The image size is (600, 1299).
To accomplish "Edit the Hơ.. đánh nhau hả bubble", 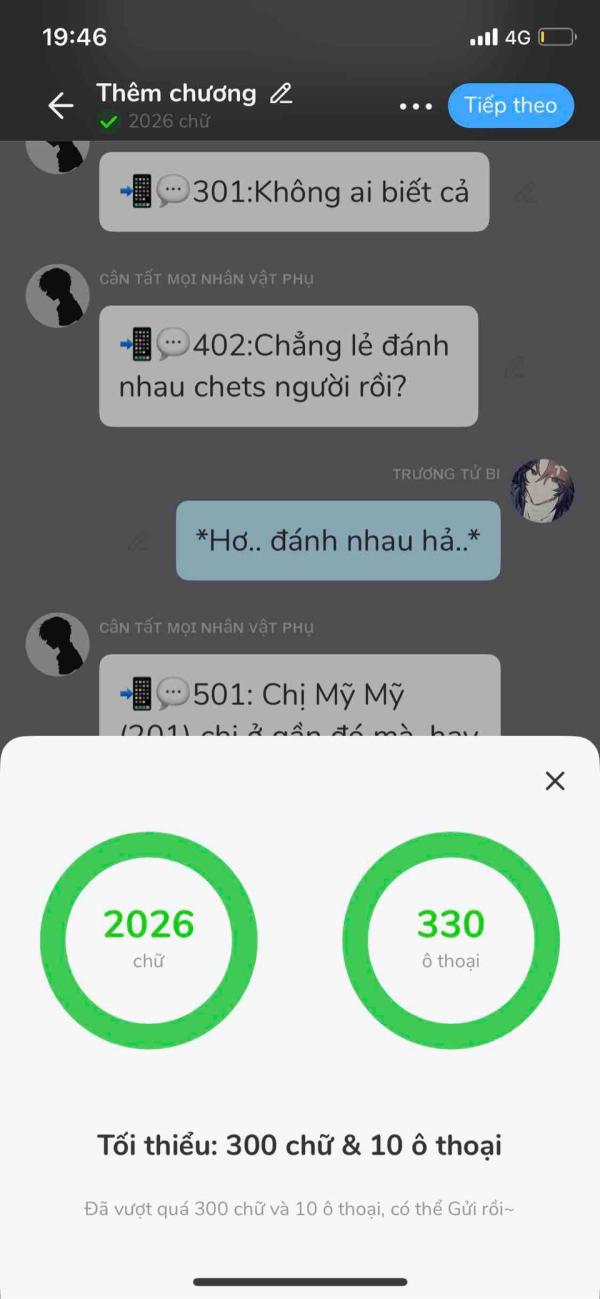I will (138, 541).
